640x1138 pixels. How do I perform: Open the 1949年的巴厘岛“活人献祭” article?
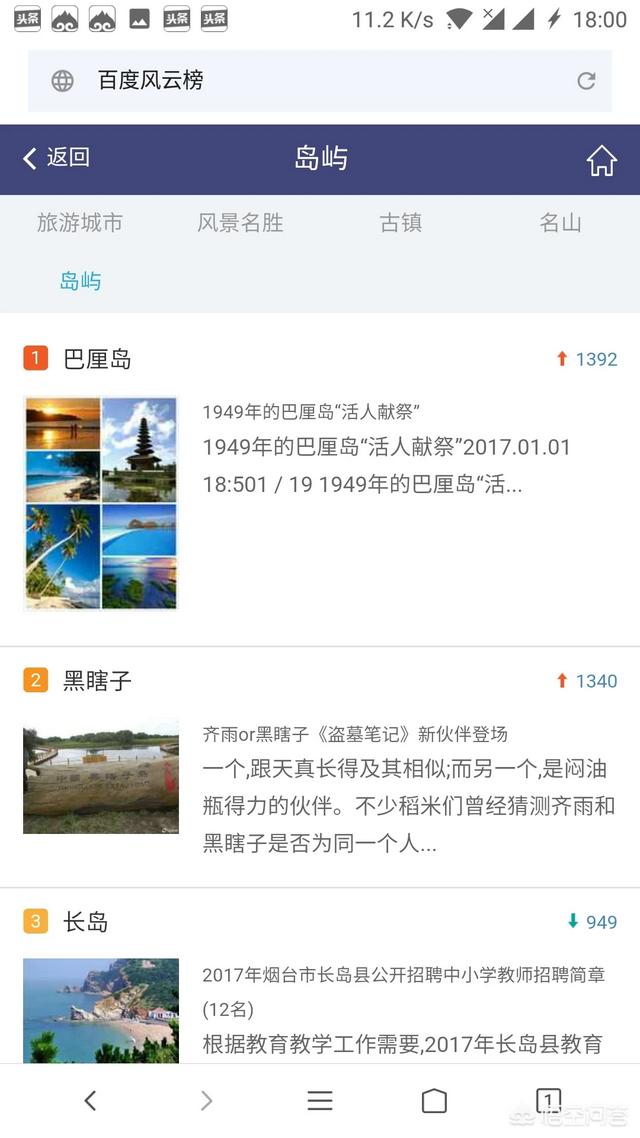[x=310, y=412]
